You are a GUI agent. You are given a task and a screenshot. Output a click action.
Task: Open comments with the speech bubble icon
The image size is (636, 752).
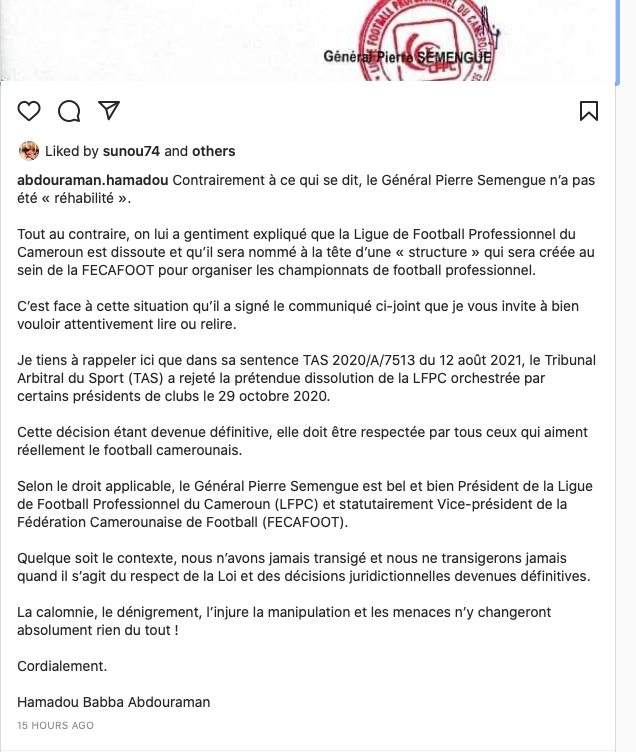coord(69,110)
